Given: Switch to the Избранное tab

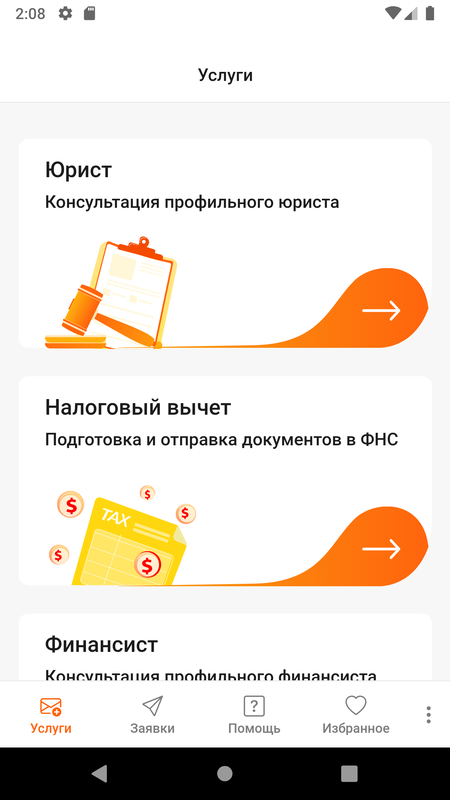Looking at the screenshot, I should (x=356, y=714).
